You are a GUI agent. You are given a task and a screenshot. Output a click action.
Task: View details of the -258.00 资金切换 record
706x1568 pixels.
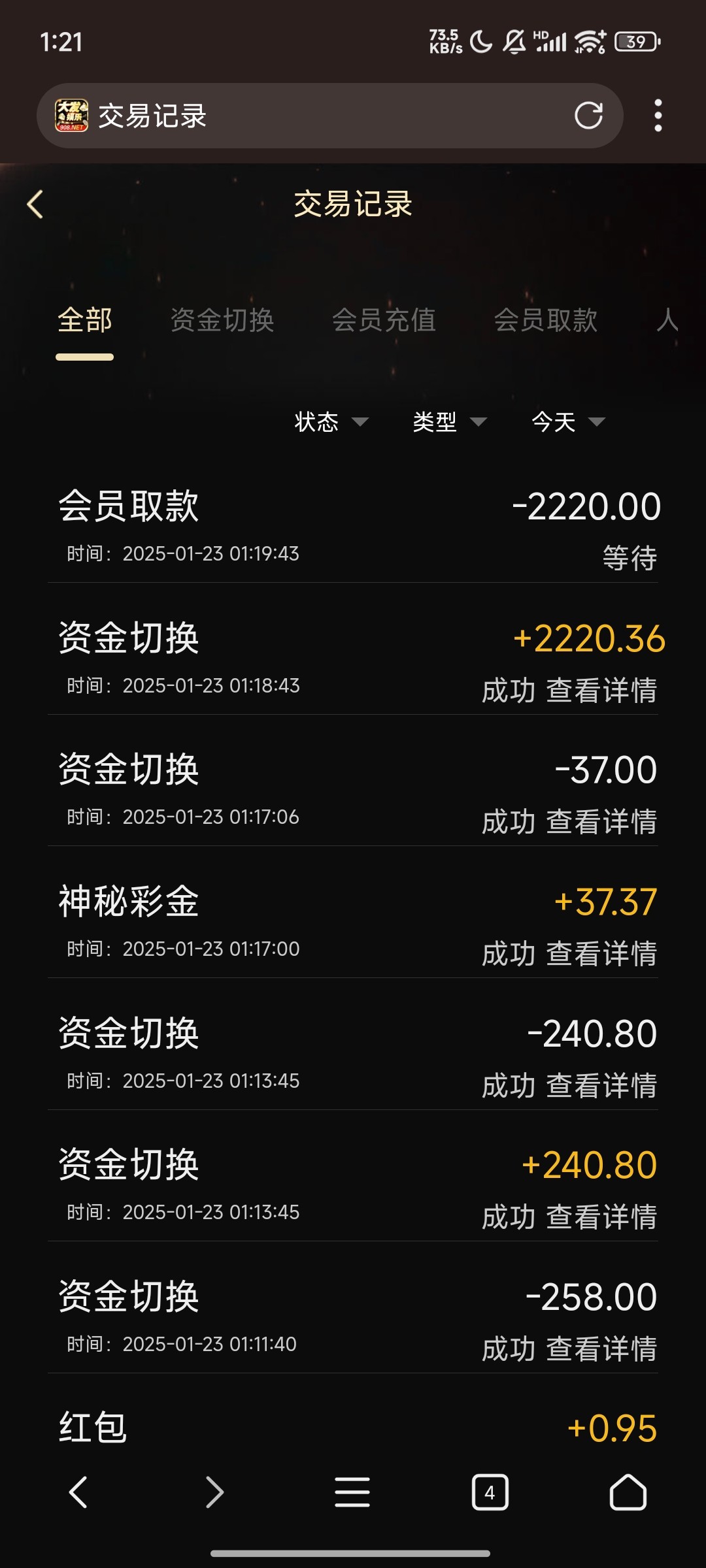[x=601, y=1349]
